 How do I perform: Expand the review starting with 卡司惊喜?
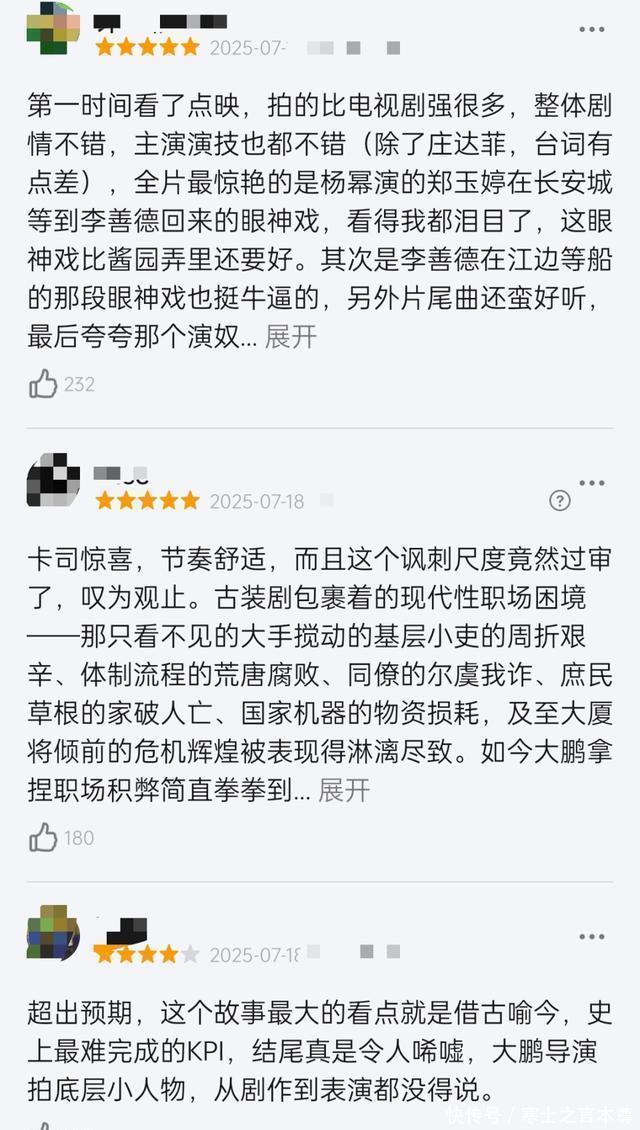(343, 791)
